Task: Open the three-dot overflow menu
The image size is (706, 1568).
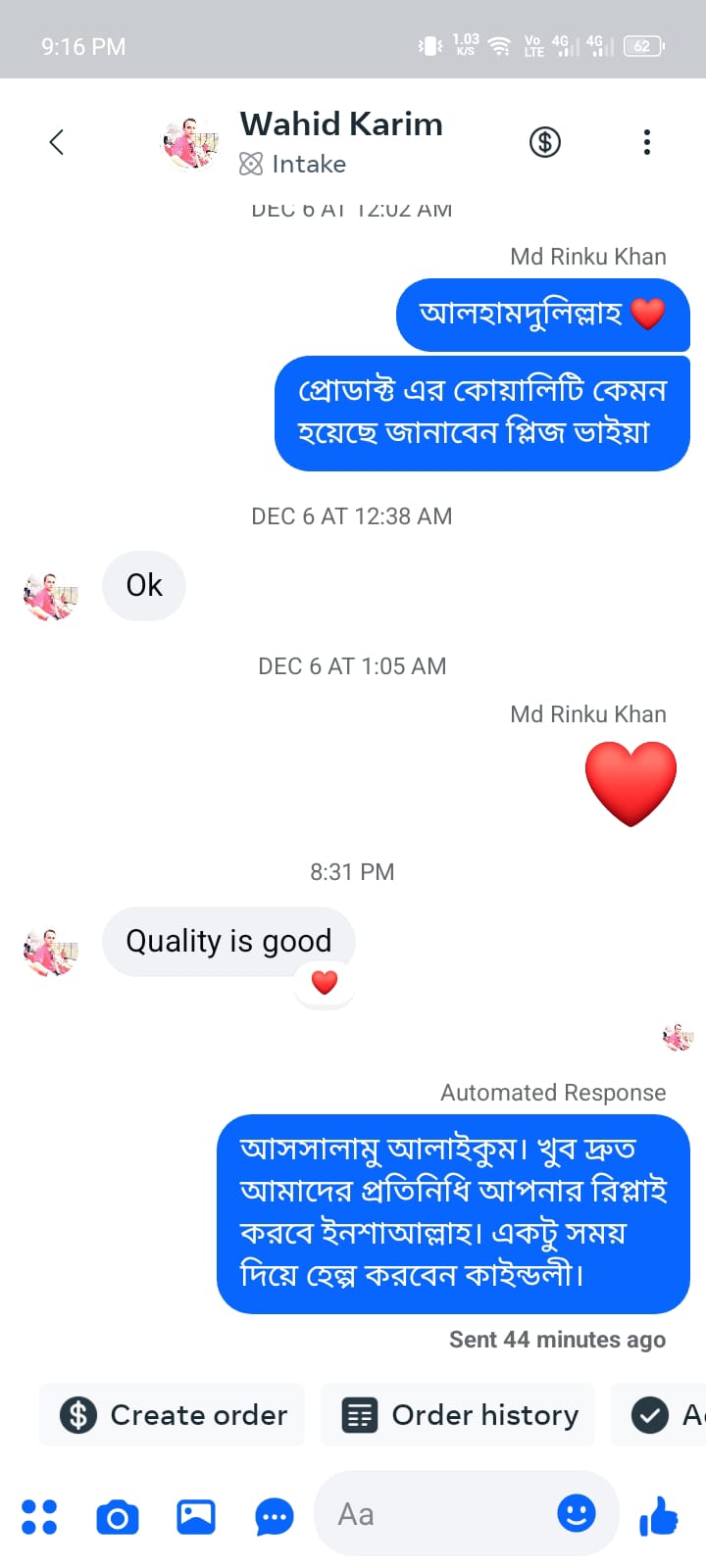Action: click(x=646, y=142)
